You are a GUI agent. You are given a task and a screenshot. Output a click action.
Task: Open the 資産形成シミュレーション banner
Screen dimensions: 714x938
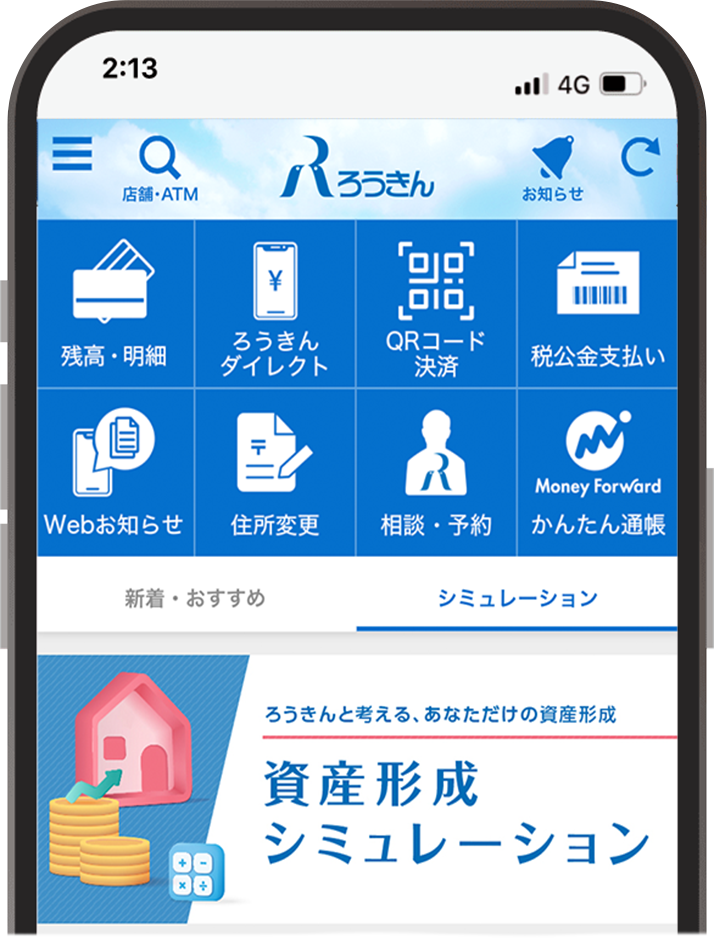pyautogui.click(x=357, y=789)
